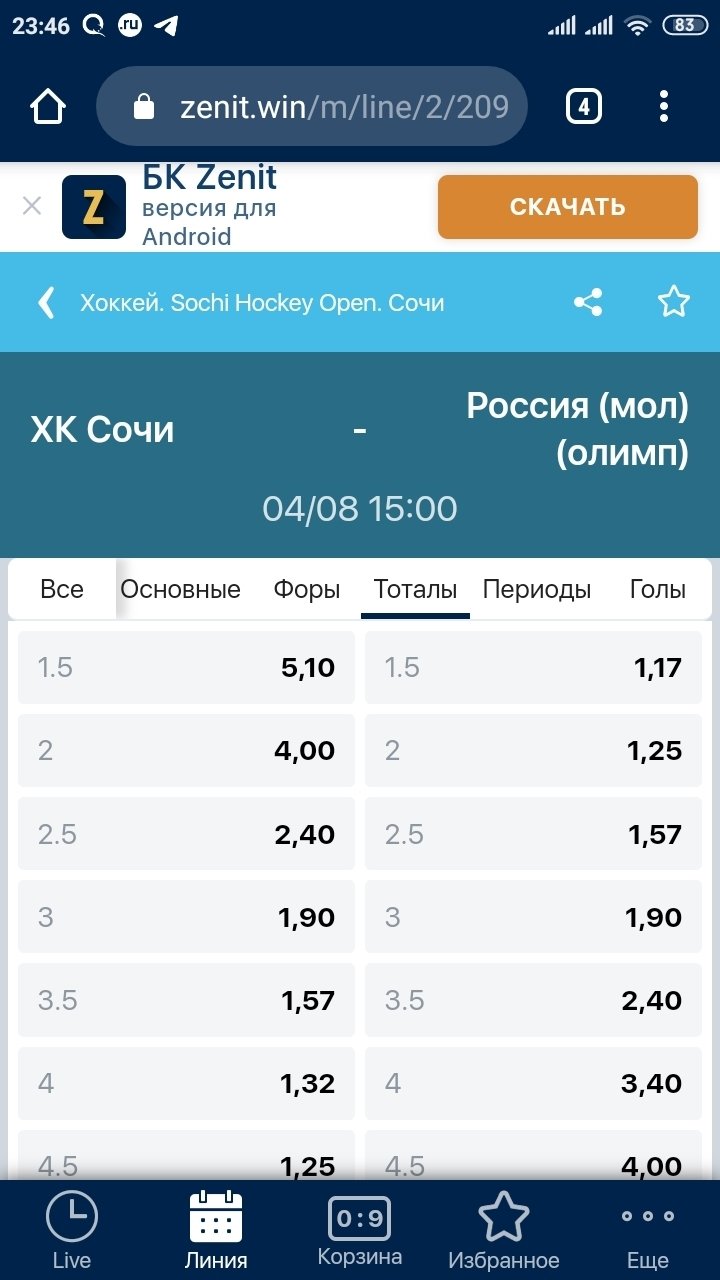Select total 1.5 odds 5,10

(186, 667)
